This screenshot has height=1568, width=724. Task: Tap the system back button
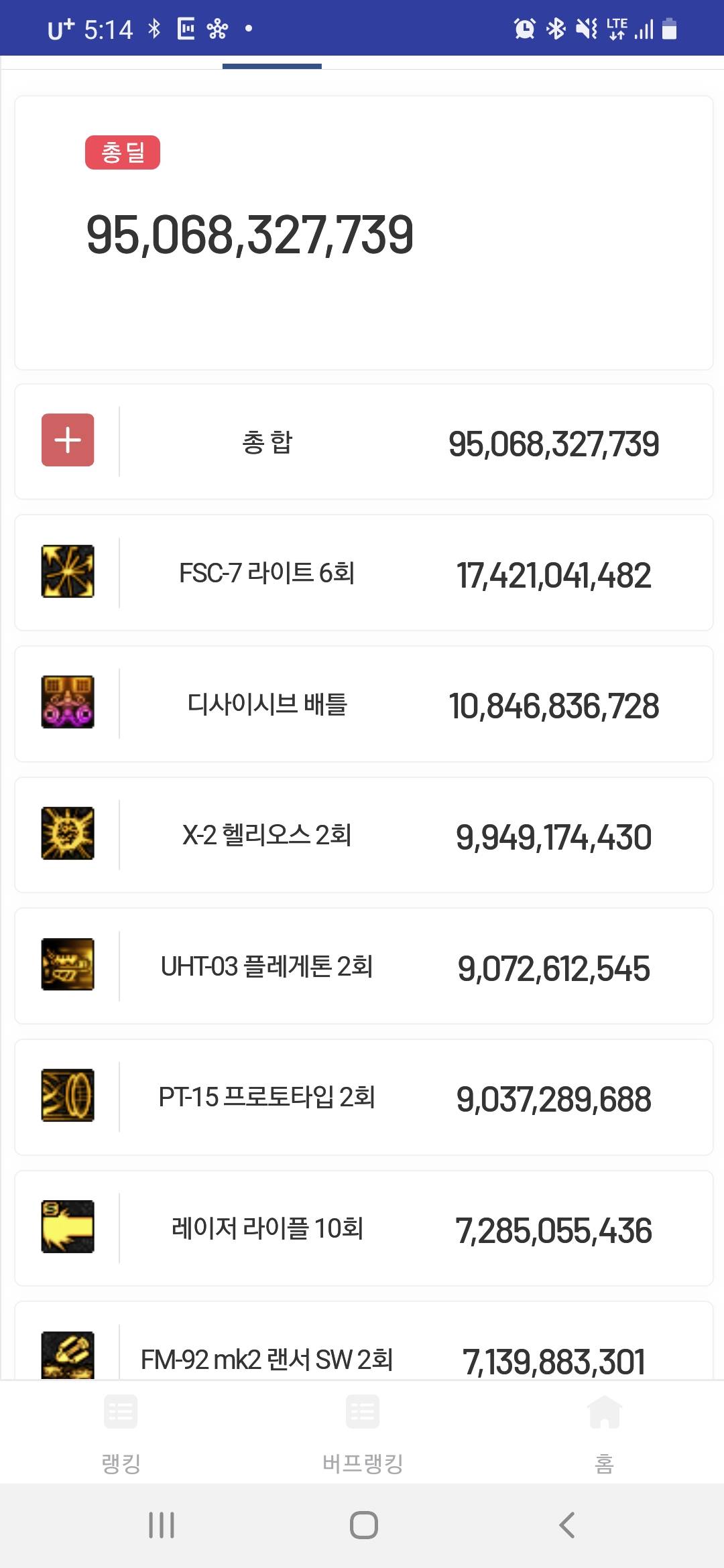[x=567, y=1526]
